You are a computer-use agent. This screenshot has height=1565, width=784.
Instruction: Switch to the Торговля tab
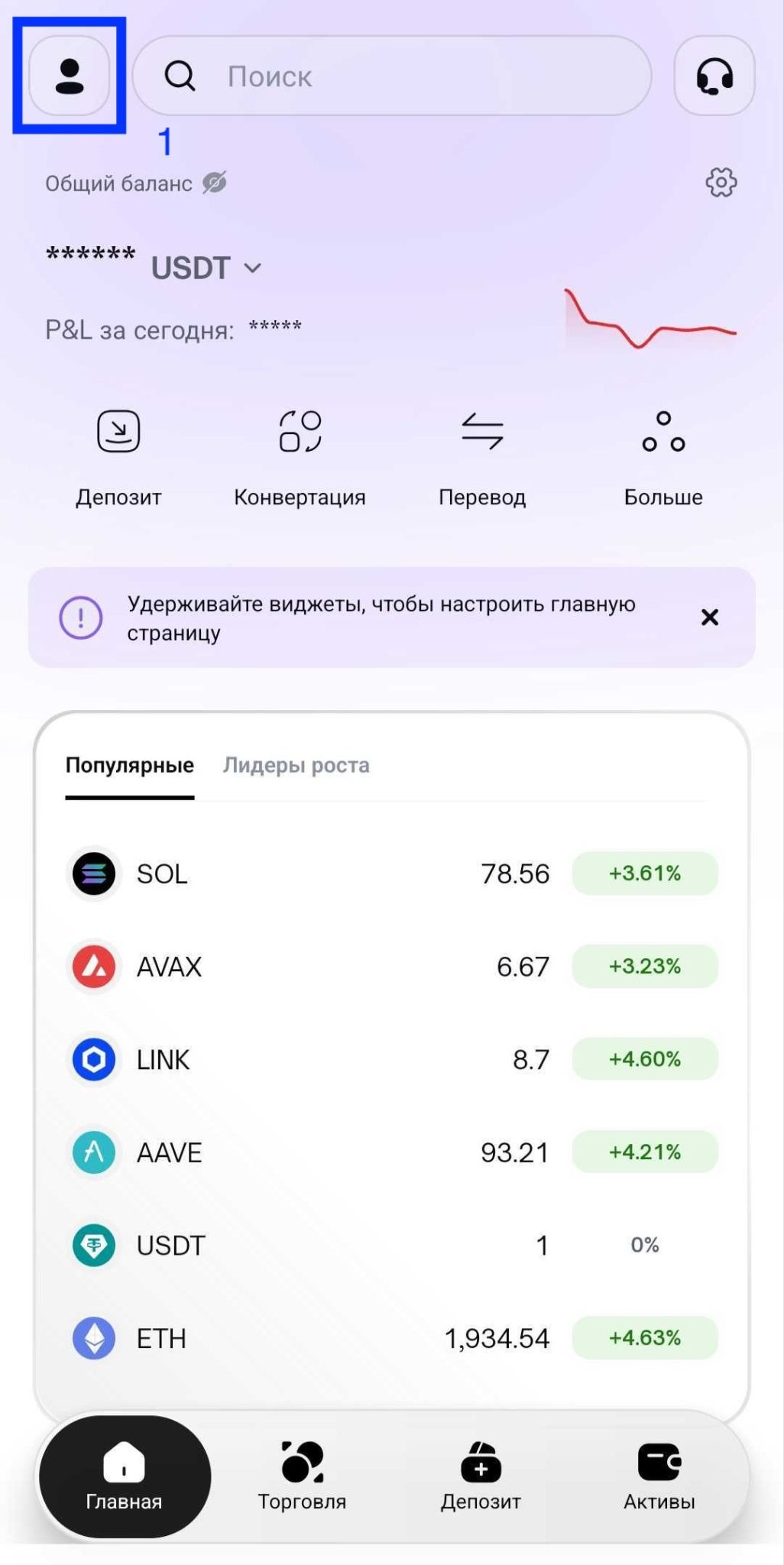pos(302,1476)
